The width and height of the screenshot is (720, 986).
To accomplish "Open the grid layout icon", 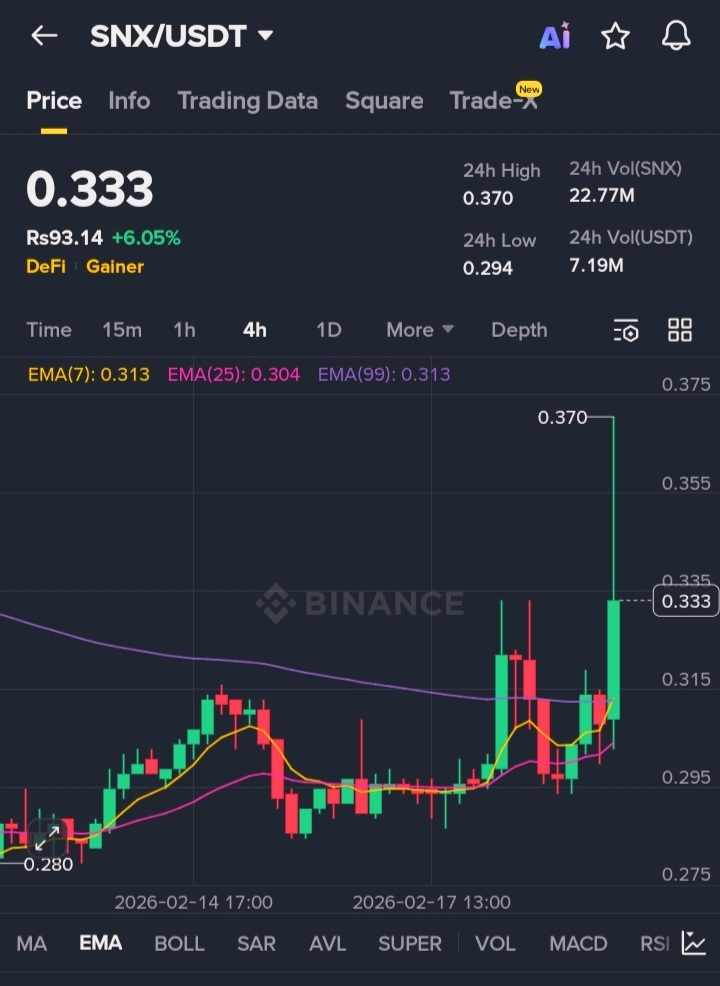I will [680, 330].
